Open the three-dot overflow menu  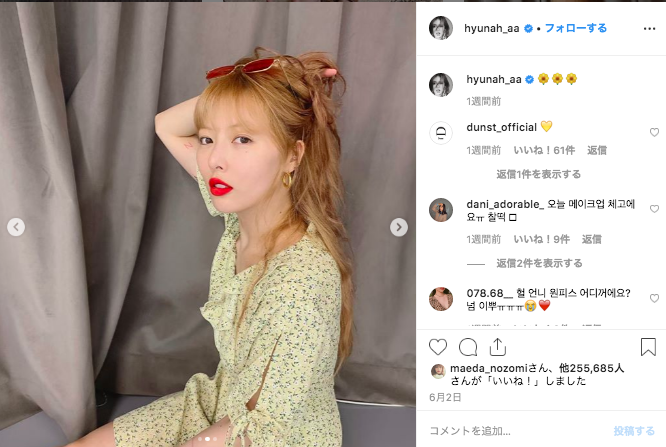click(649, 29)
